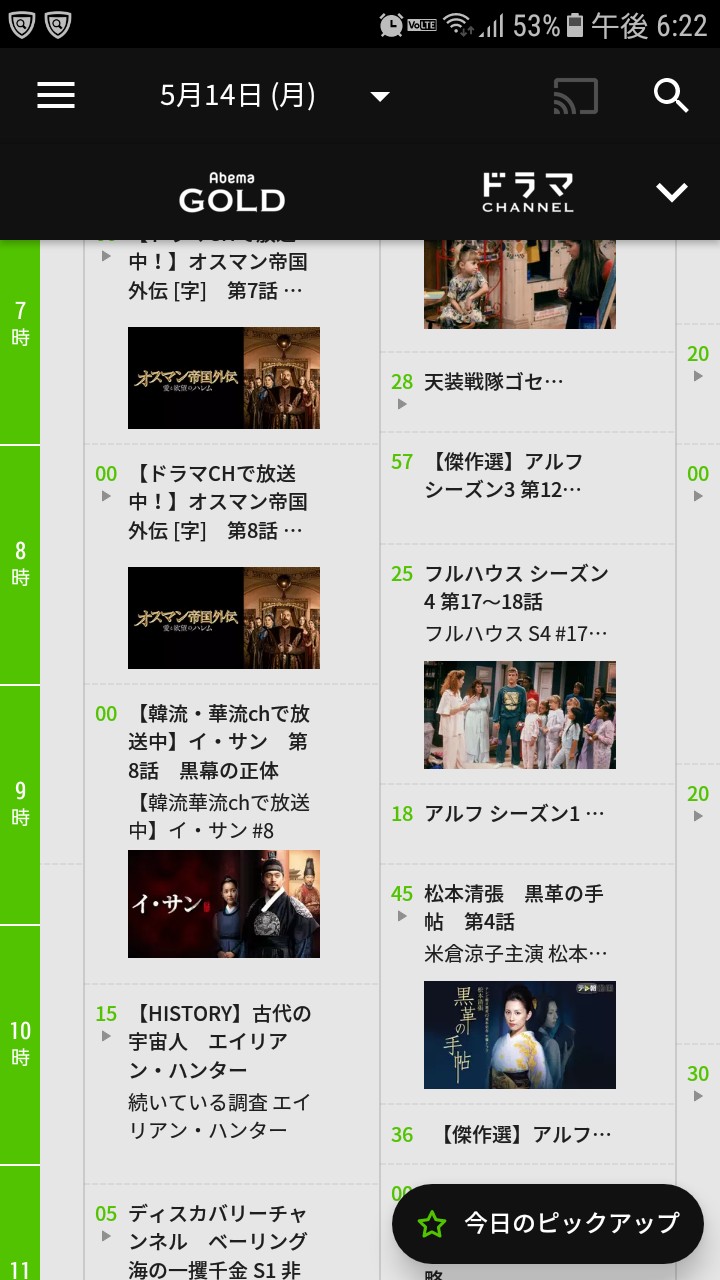Image resolution: width=720 pixels, height=1280 pixels.
Task: Open the hamburger menu
Action: point(56,95)
